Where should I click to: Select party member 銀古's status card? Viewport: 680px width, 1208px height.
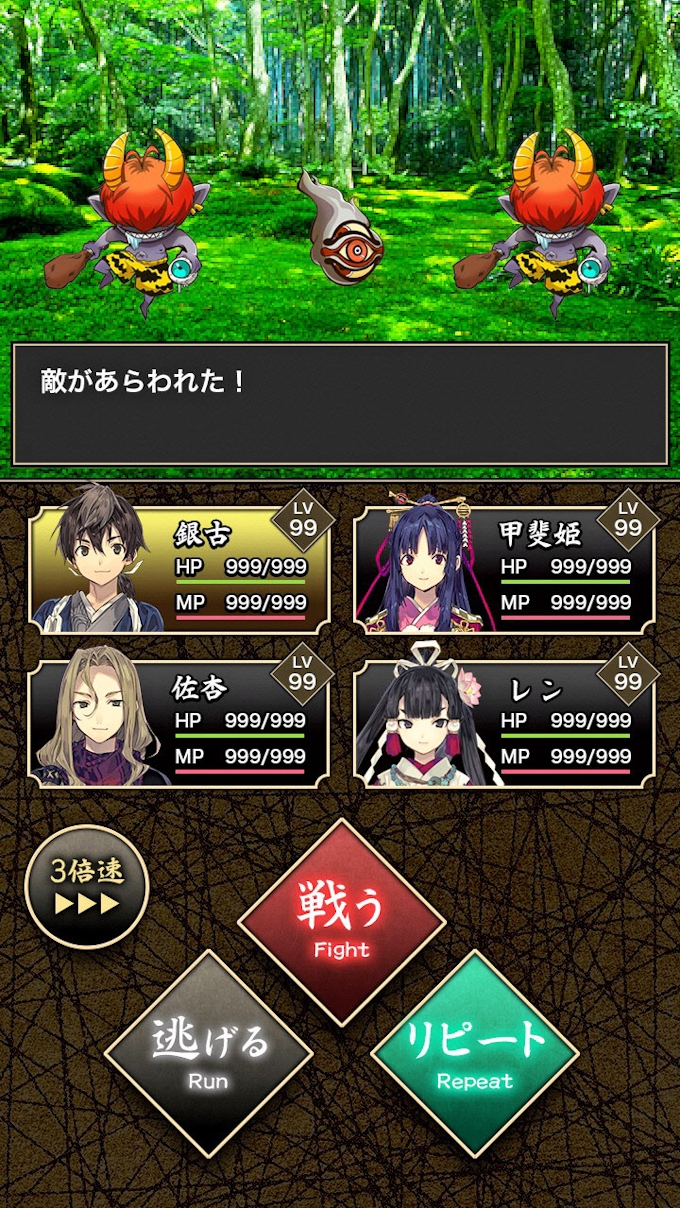point(180,570)
